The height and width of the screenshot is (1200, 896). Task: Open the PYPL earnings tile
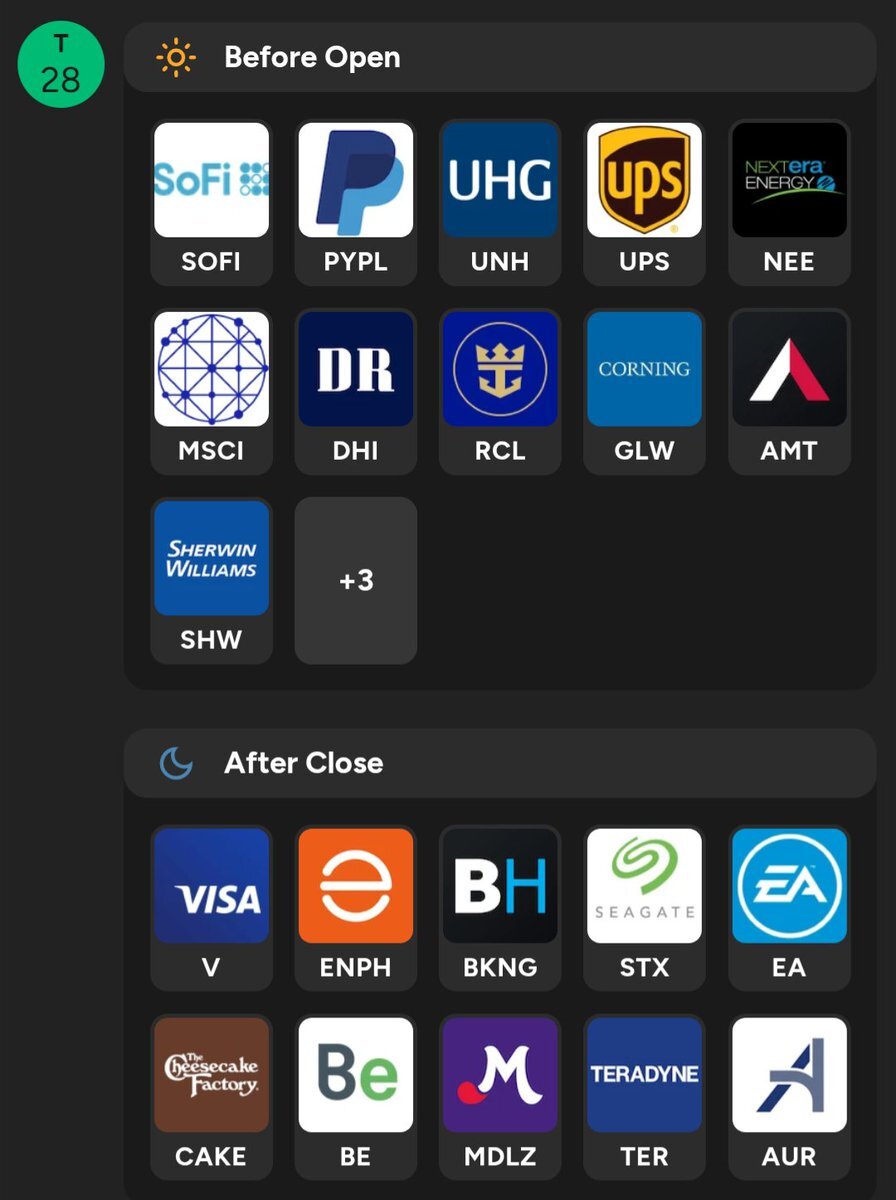pos(355,200)
